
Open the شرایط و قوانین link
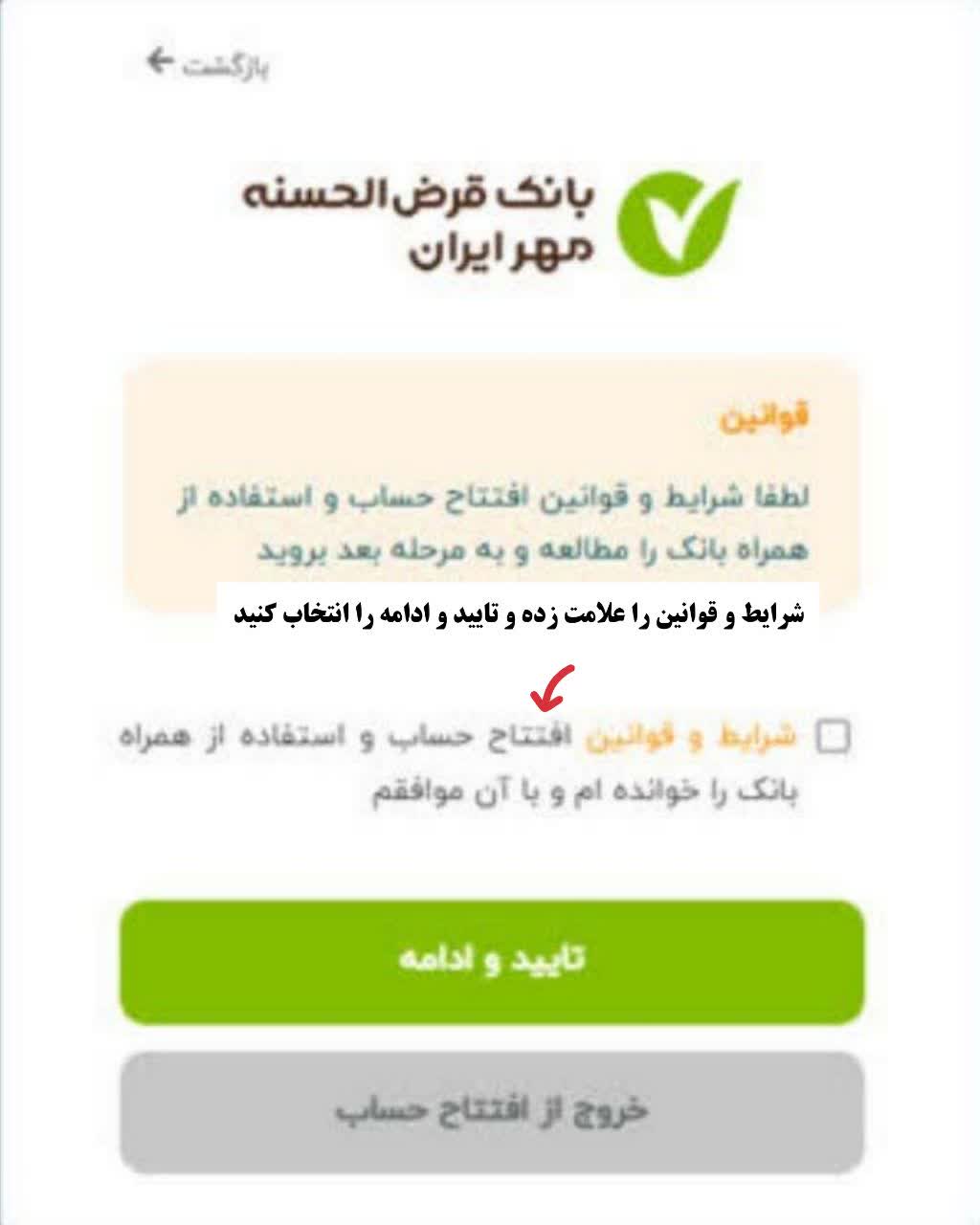point(689,737)
